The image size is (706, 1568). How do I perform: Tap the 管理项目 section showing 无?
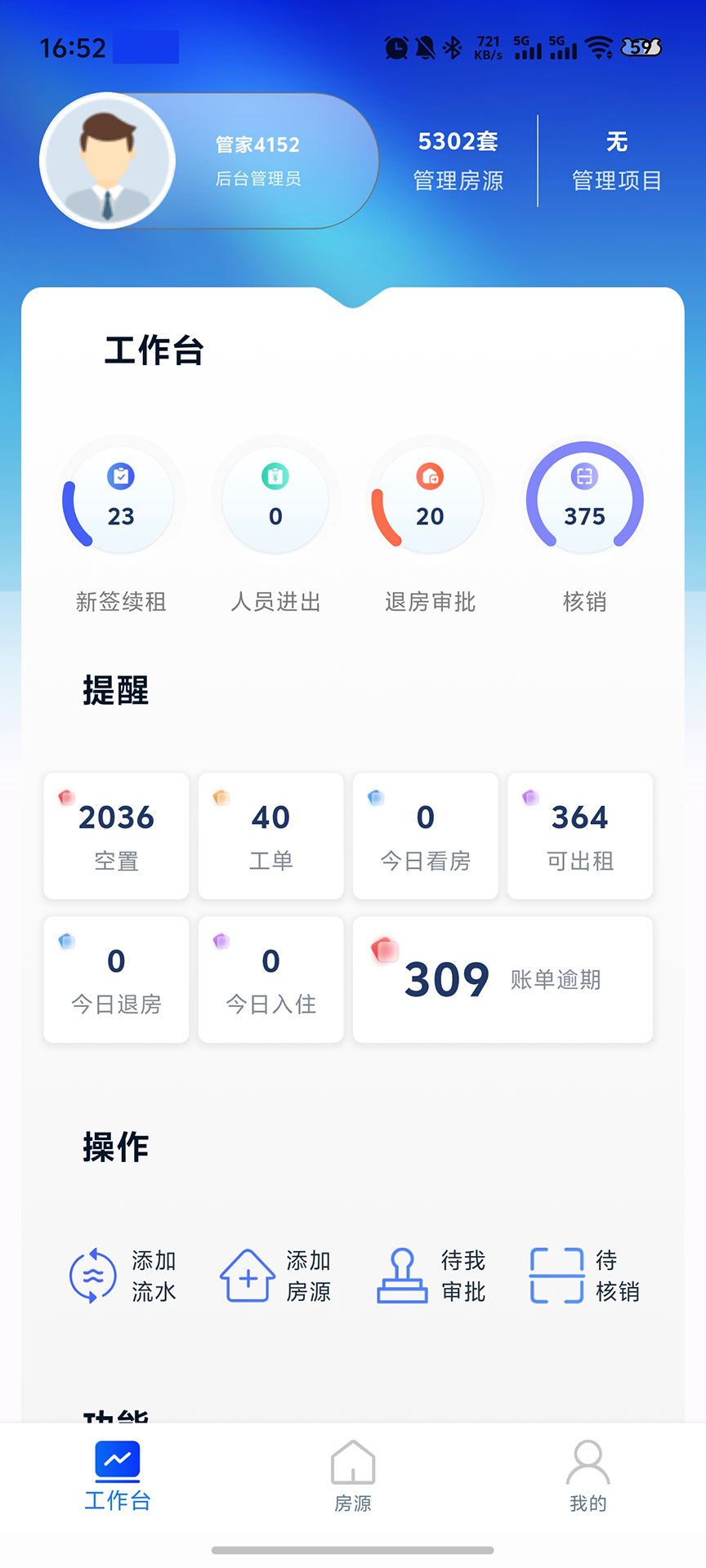tap(616, 161)
